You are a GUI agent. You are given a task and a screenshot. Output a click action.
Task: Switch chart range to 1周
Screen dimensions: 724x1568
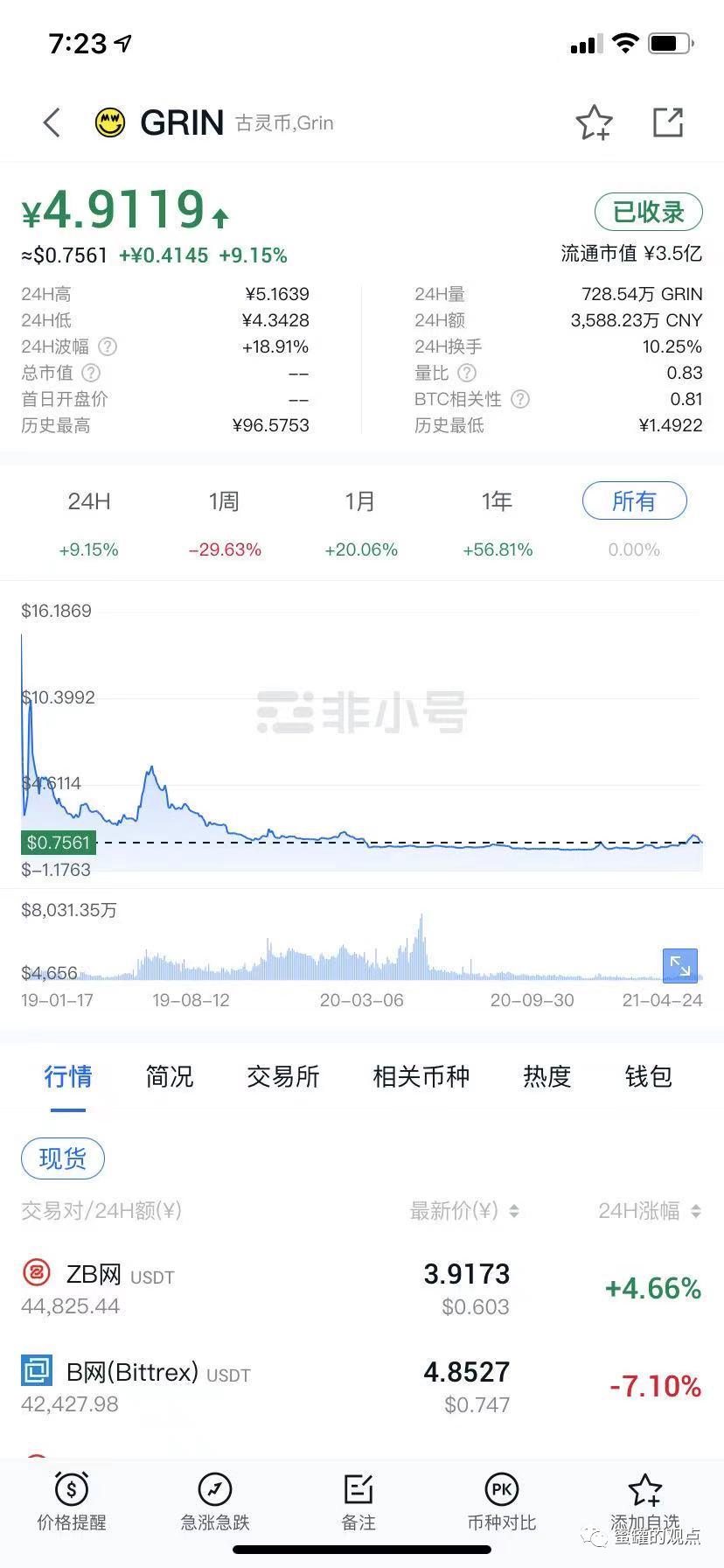[x=225, y=500]
